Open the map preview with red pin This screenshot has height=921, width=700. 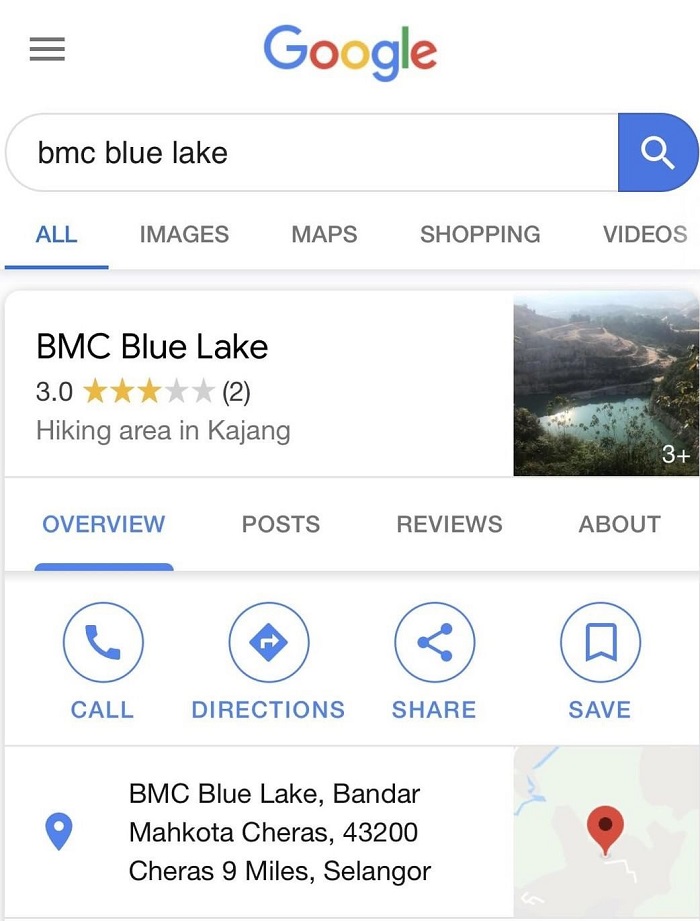tap(605, 832)
